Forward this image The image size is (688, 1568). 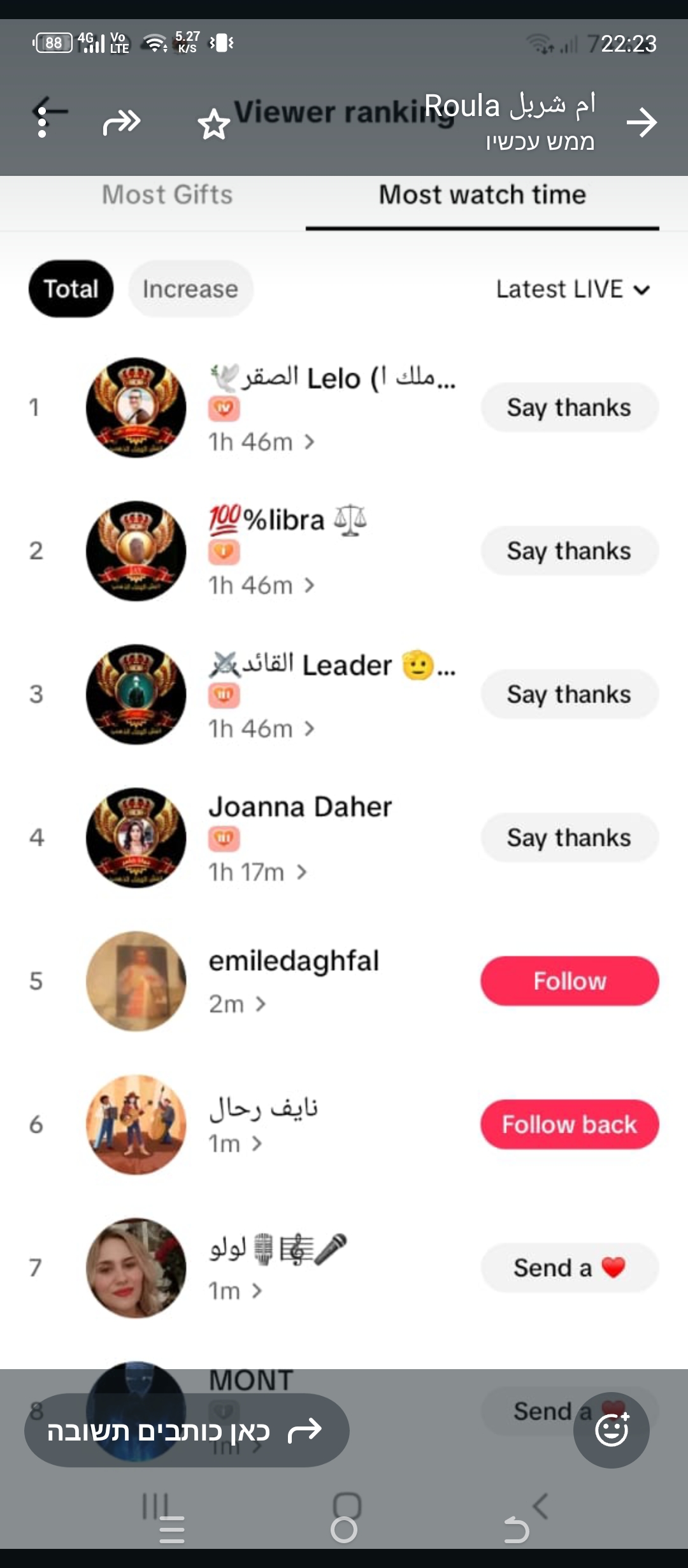tap(121, 121)
